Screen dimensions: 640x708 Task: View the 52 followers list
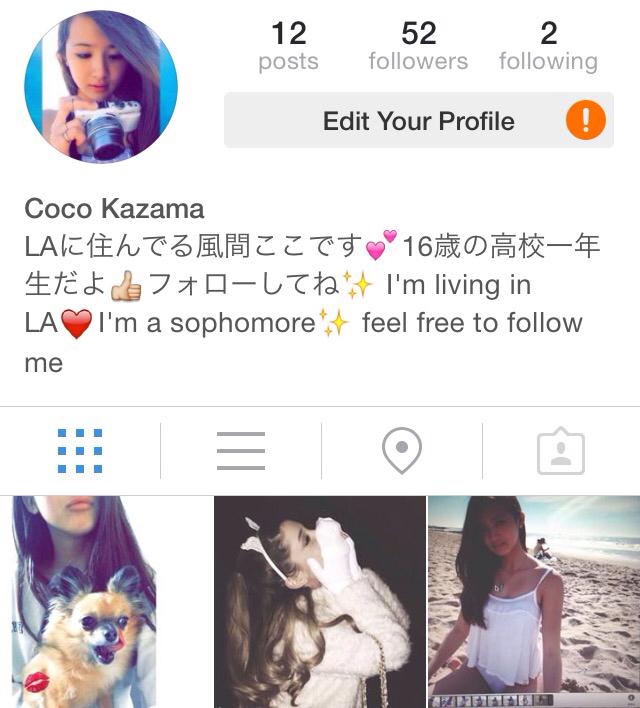click(x=418, y=47)
